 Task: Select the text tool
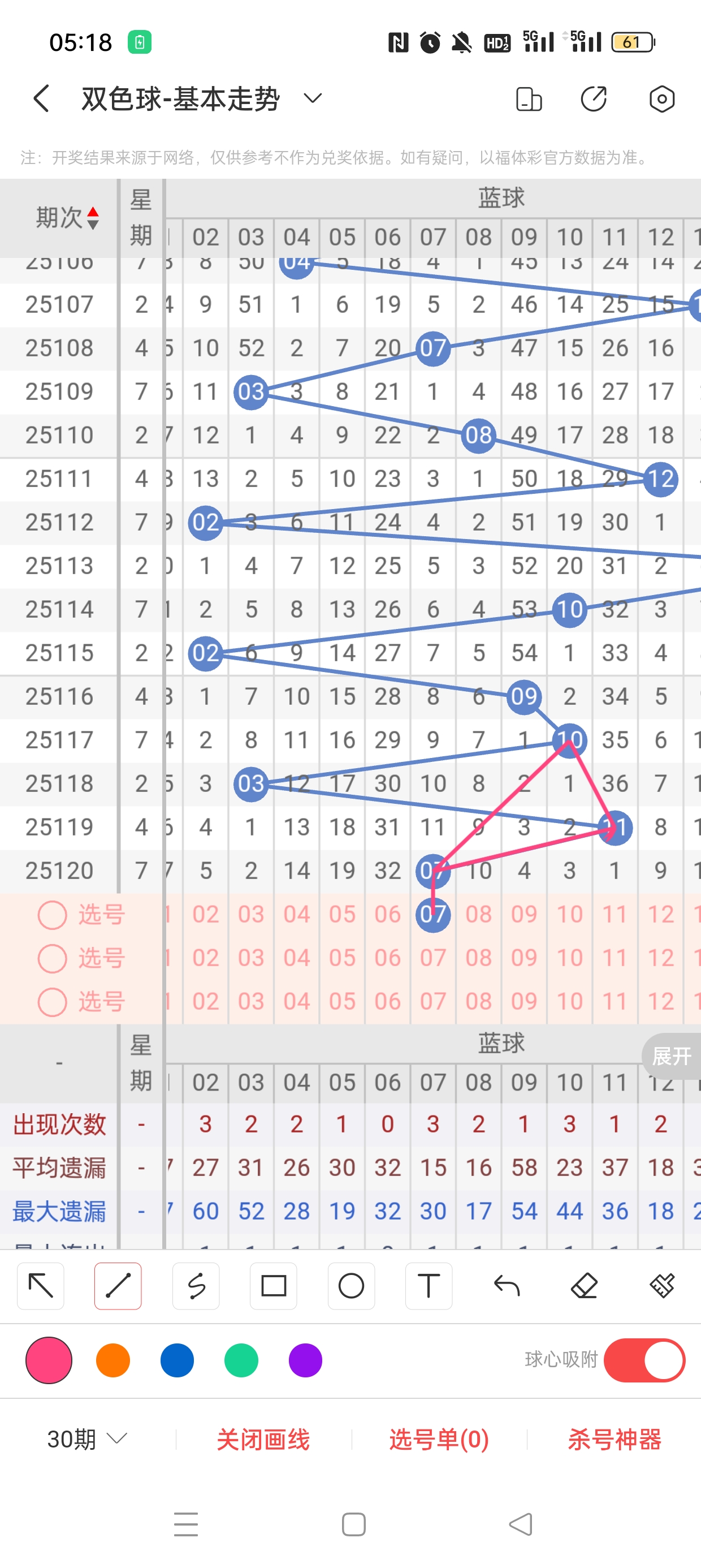click(x=429, y=1286)
